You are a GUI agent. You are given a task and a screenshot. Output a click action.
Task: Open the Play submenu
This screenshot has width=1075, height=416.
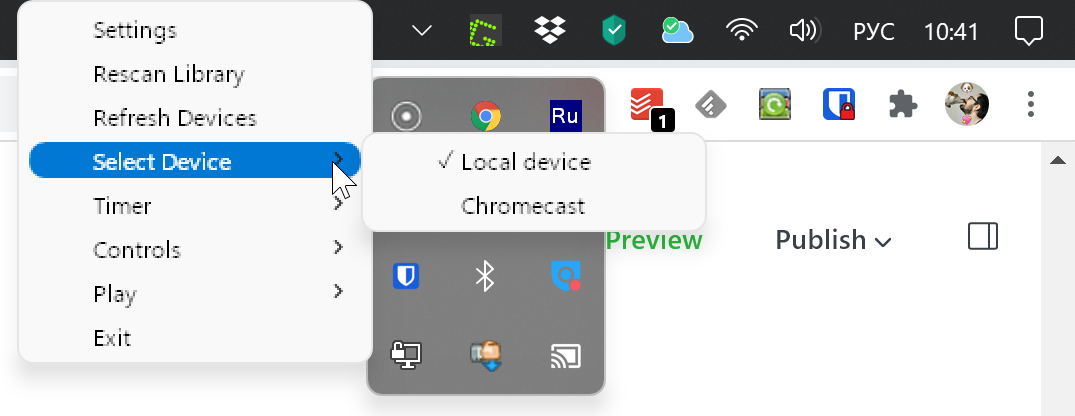click(114, 294)
